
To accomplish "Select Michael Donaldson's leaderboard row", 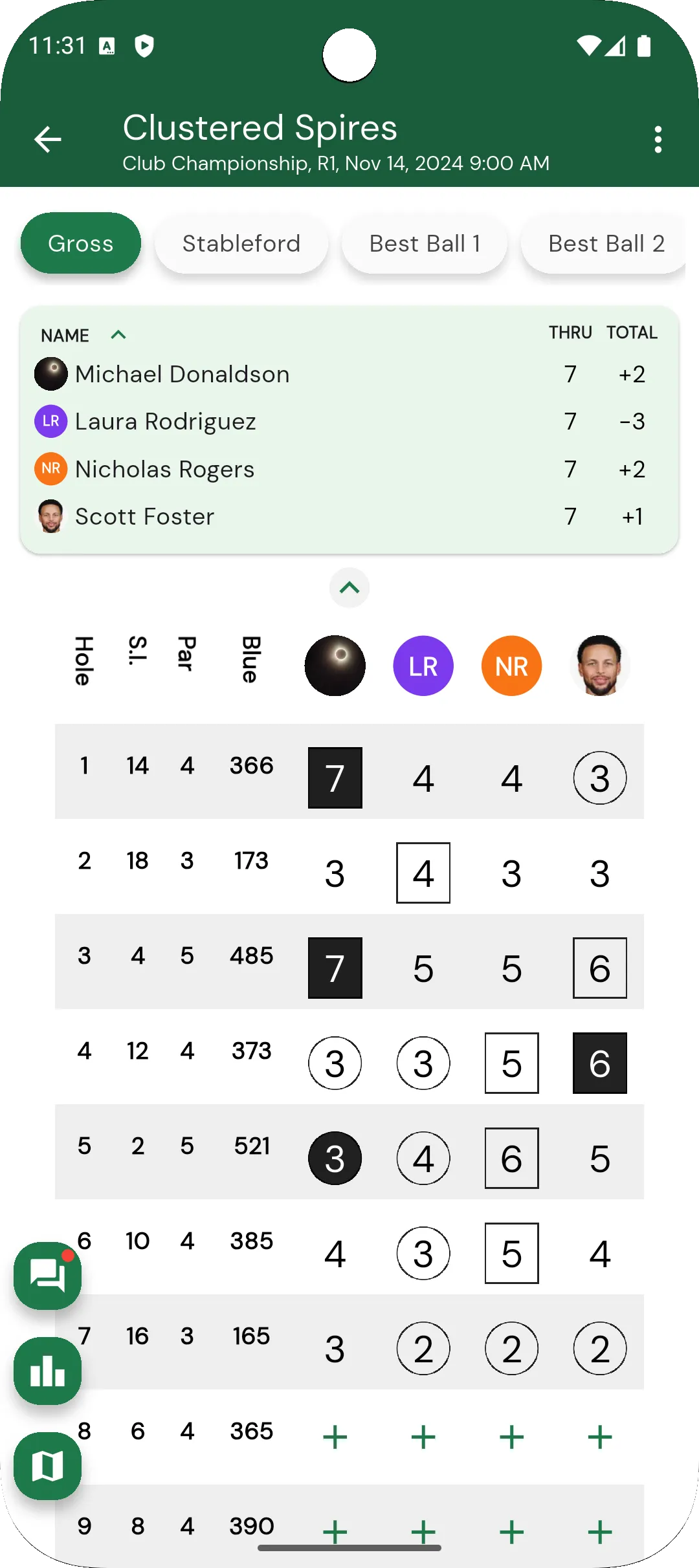I will point(259,374).
